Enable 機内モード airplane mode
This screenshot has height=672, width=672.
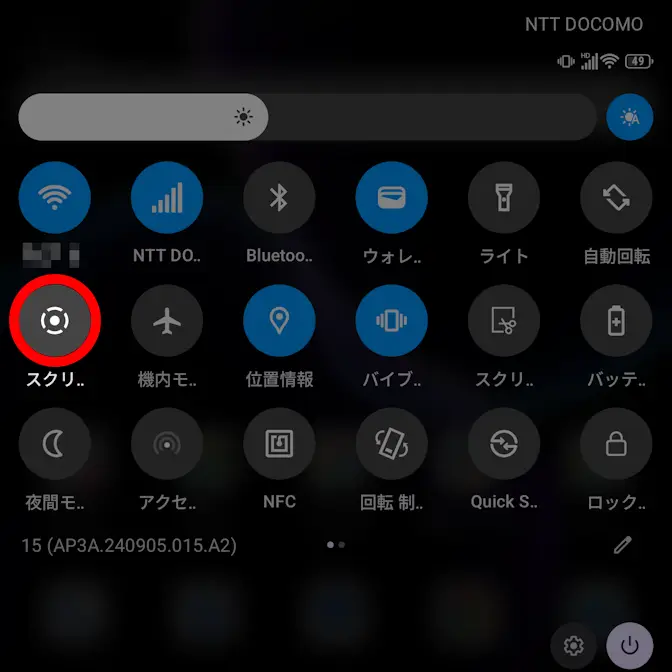coord(167,320)
